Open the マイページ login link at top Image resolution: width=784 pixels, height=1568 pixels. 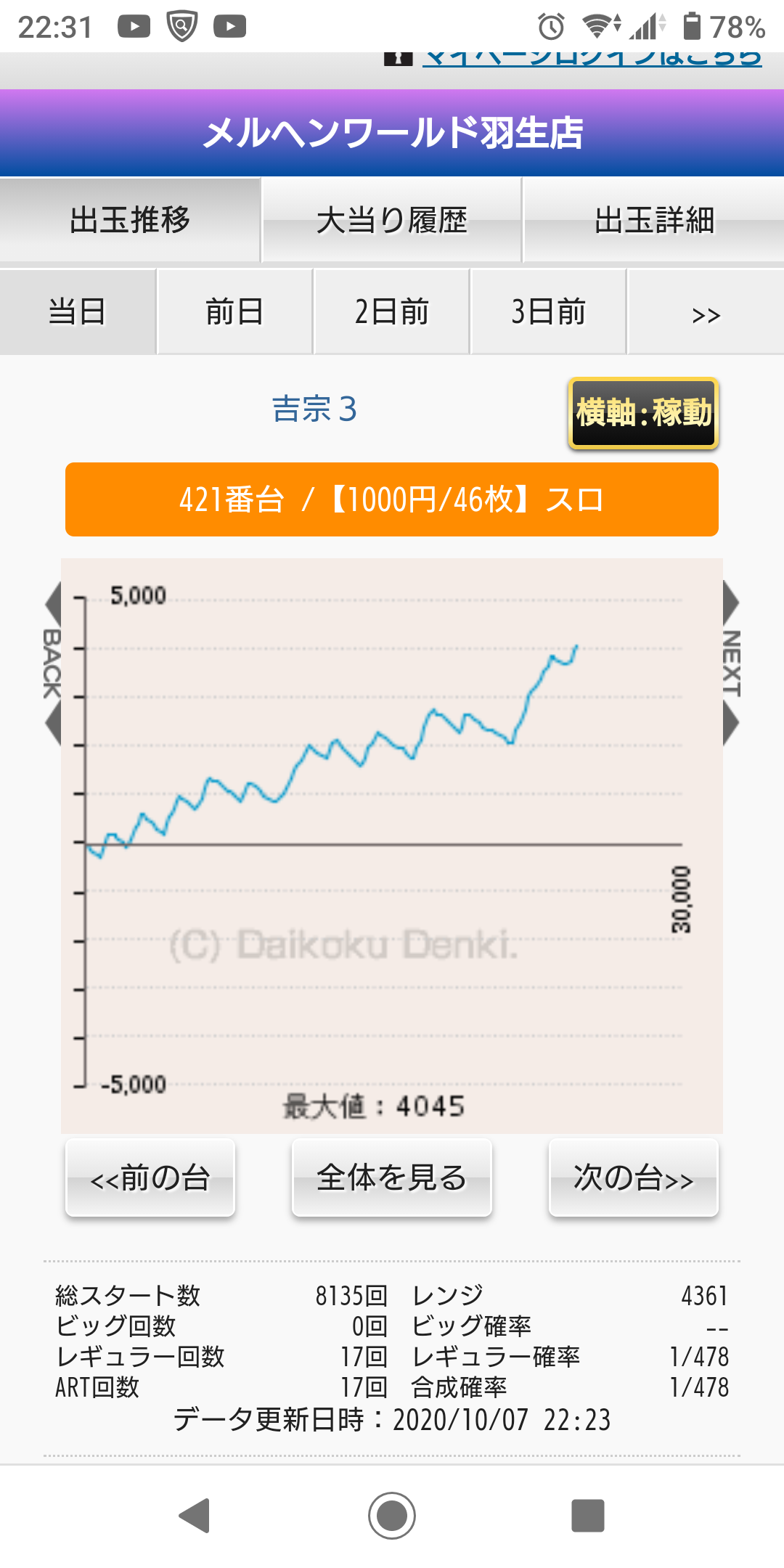[x=592, y=58]
